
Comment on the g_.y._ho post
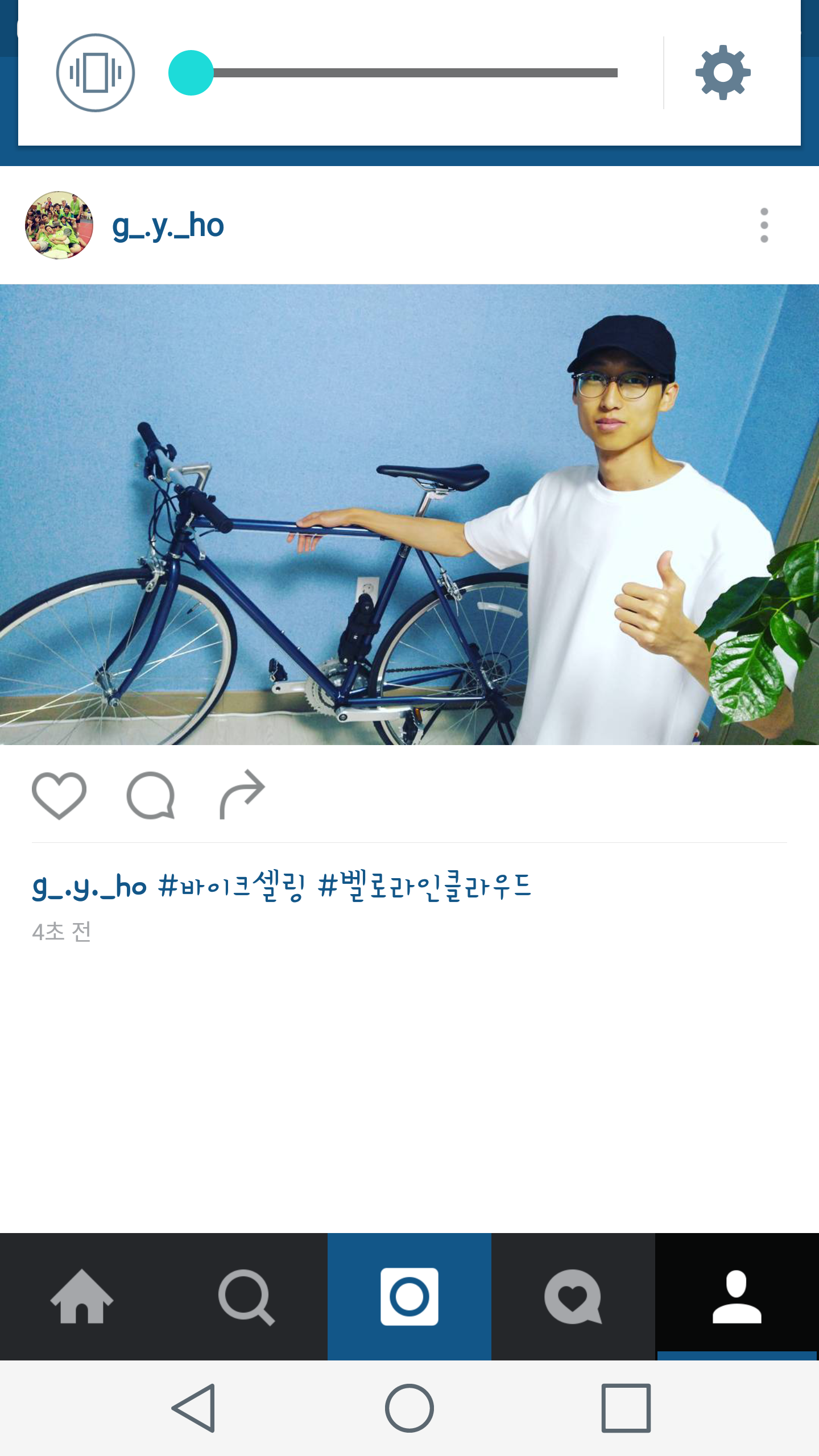click(151, 795)
